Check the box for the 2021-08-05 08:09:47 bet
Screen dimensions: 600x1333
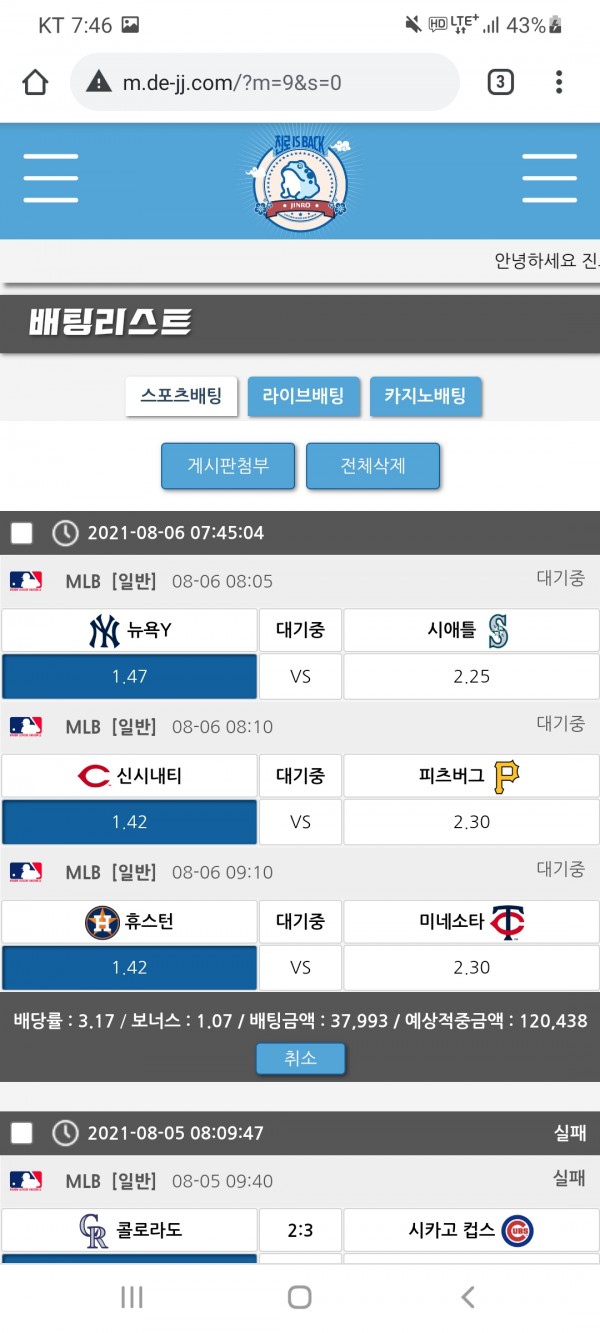pyautogui.click(x=22, y=1133)
